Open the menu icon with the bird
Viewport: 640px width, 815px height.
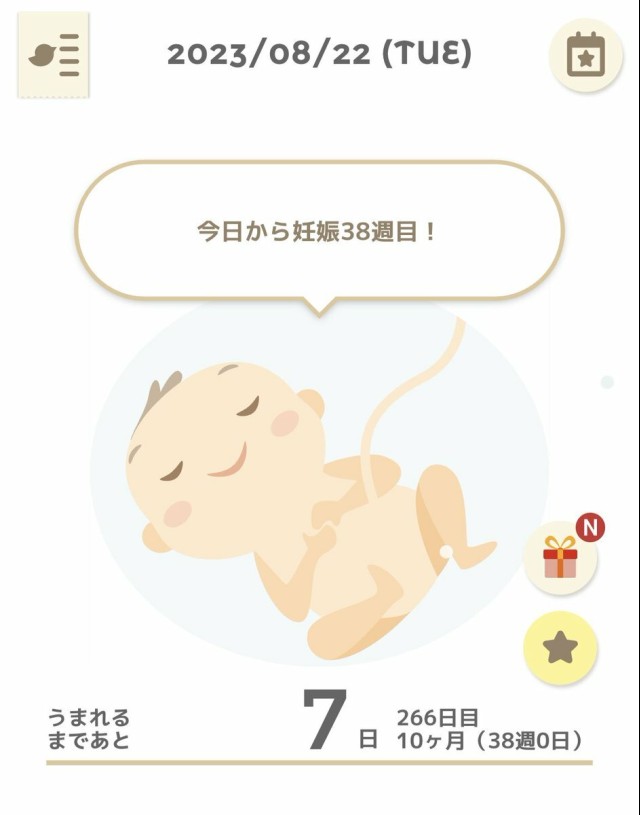point(53,55)
